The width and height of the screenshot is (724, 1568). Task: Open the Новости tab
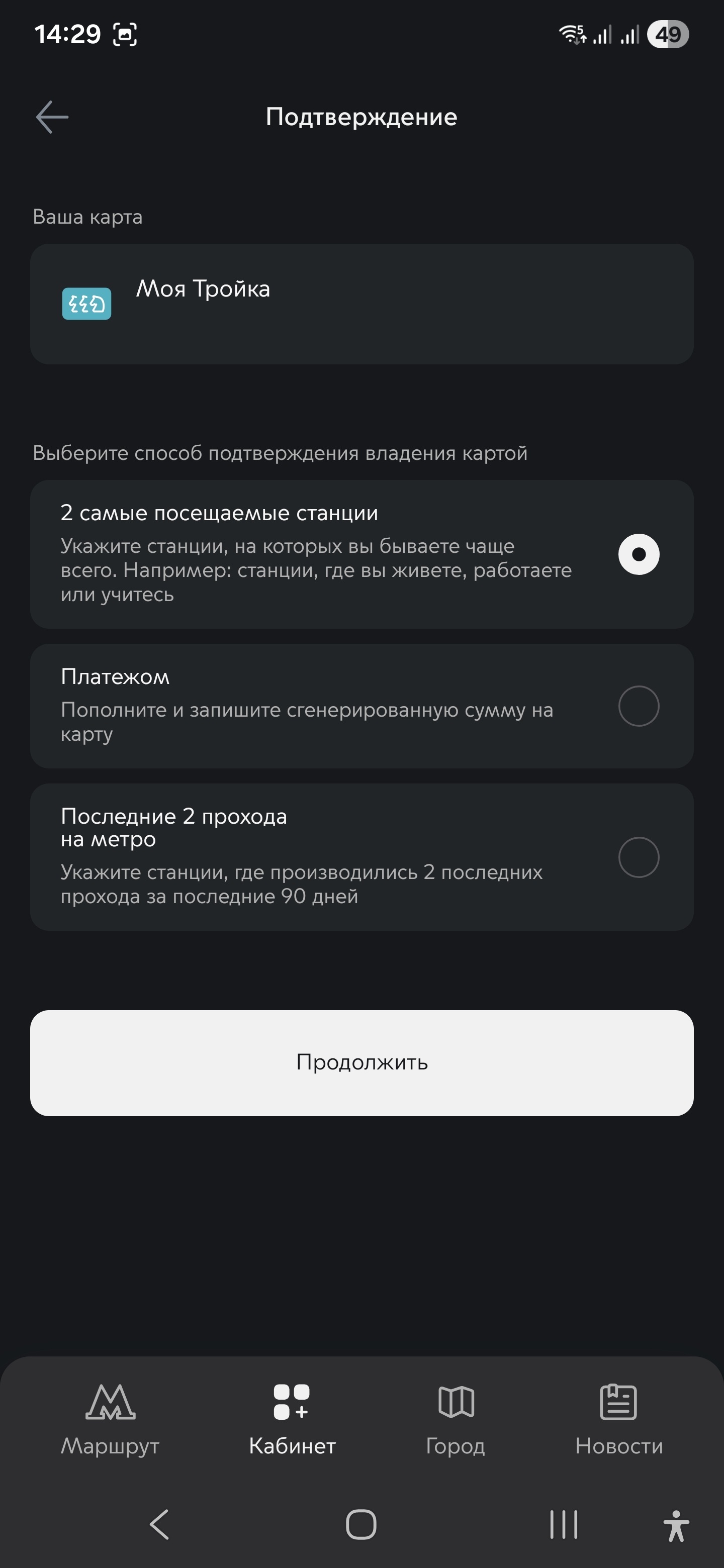click(x=618, y=1419)
